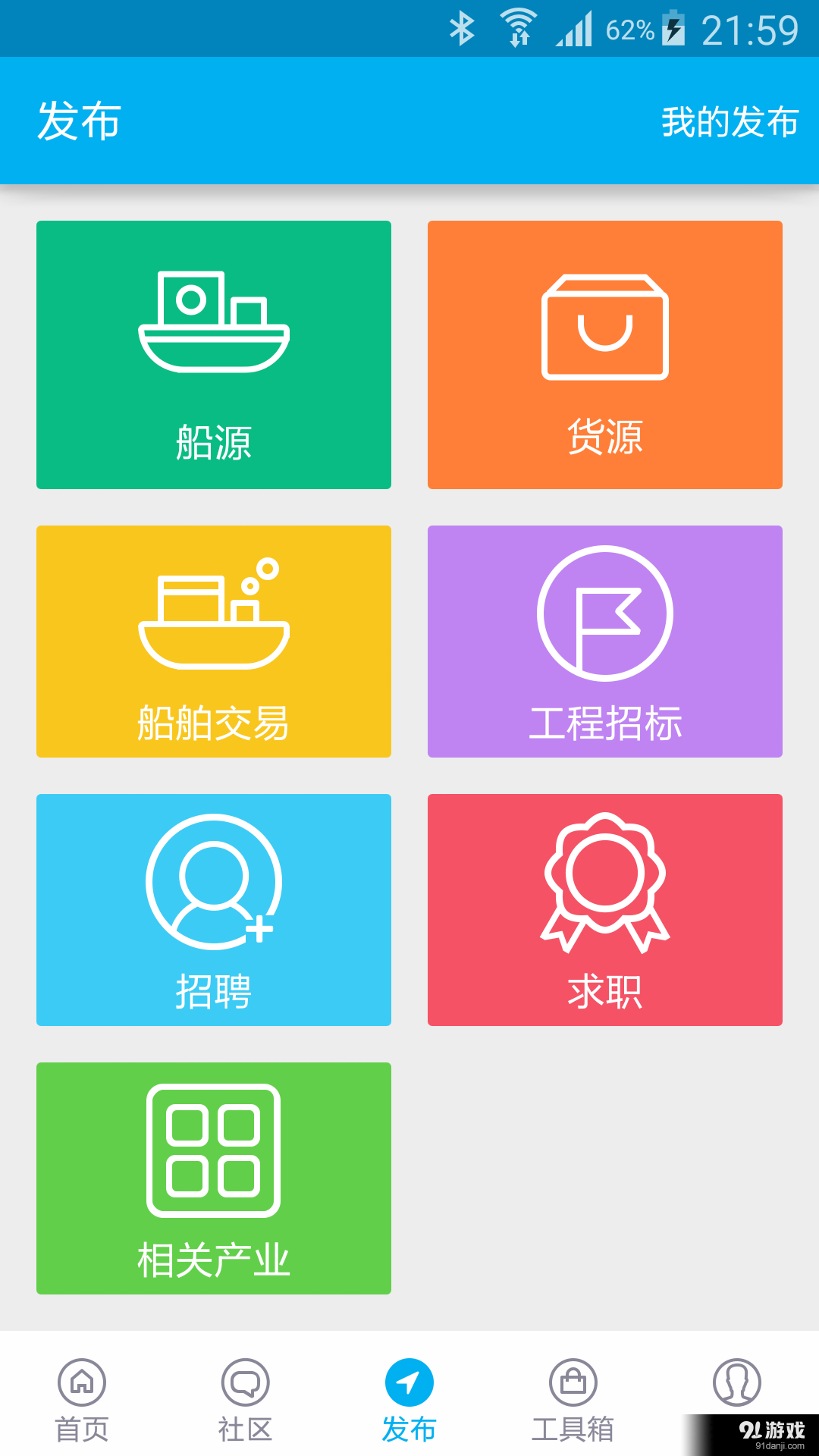The width and height of the screenshot is (819, 1456).
Task: Select the 船舶交易 ship trading tile
Action: pyautogui.click(x=213, y=641)
